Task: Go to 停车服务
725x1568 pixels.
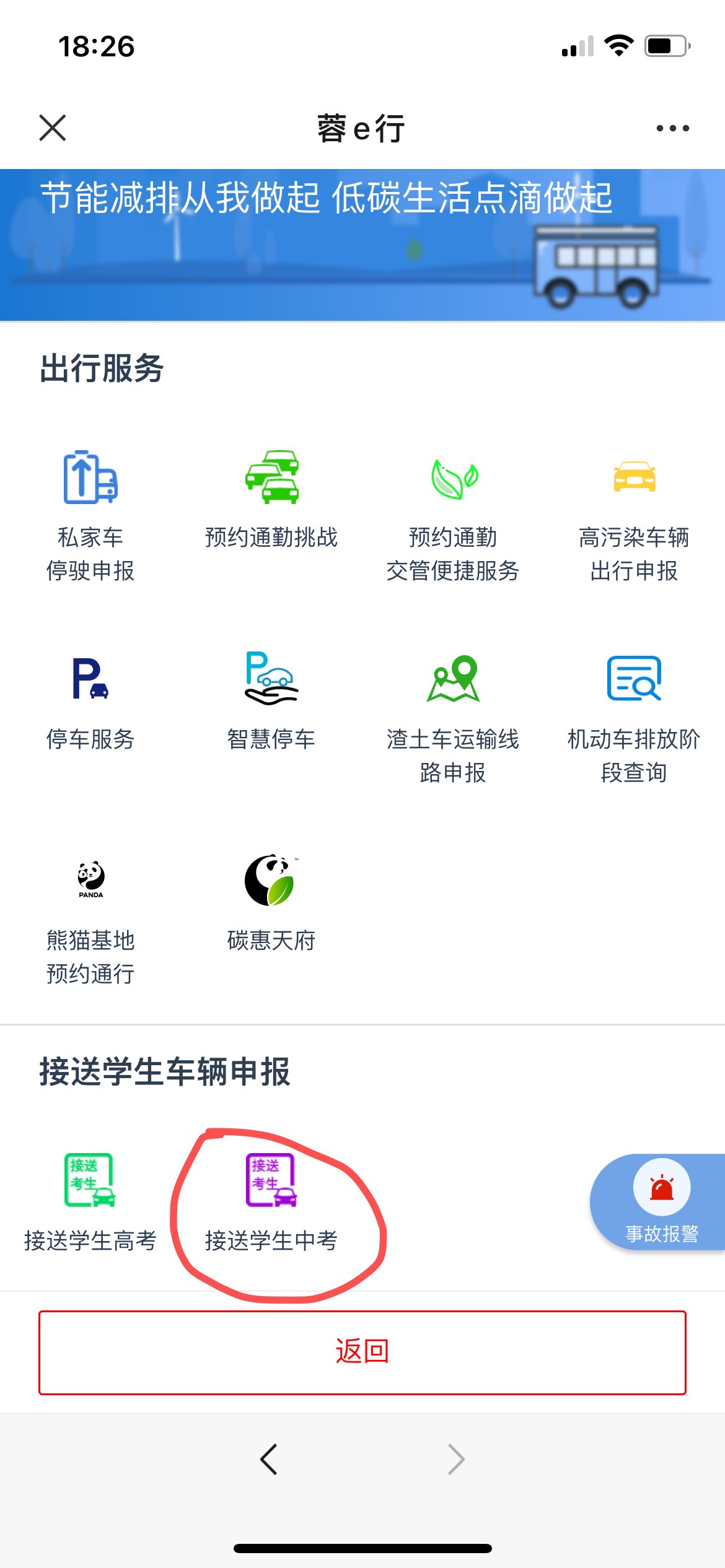Action: (x=90, y=702)
